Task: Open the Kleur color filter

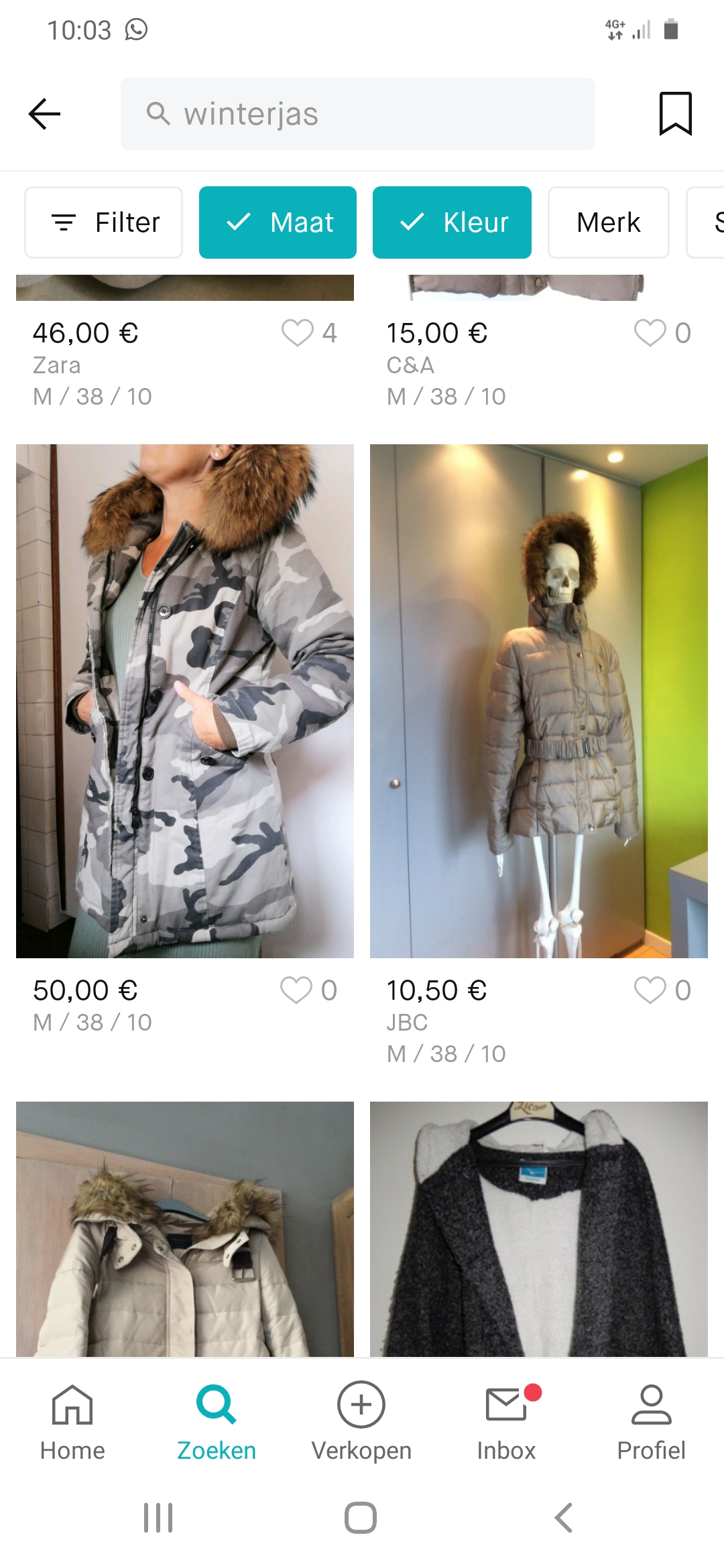Action: [x=452, y=222]
